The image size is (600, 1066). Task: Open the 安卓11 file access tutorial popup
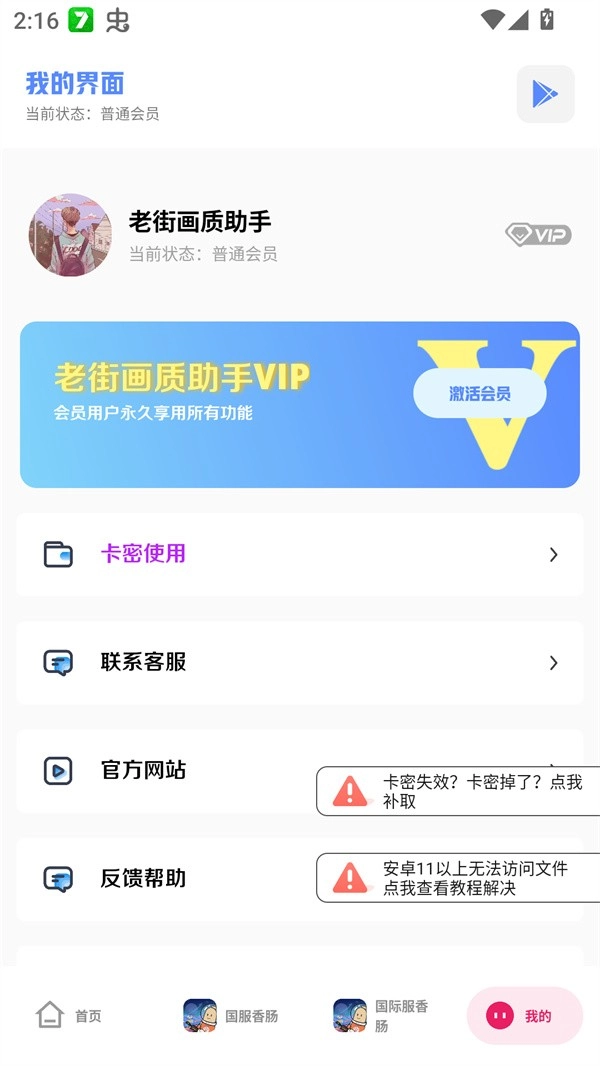[460, 878]
